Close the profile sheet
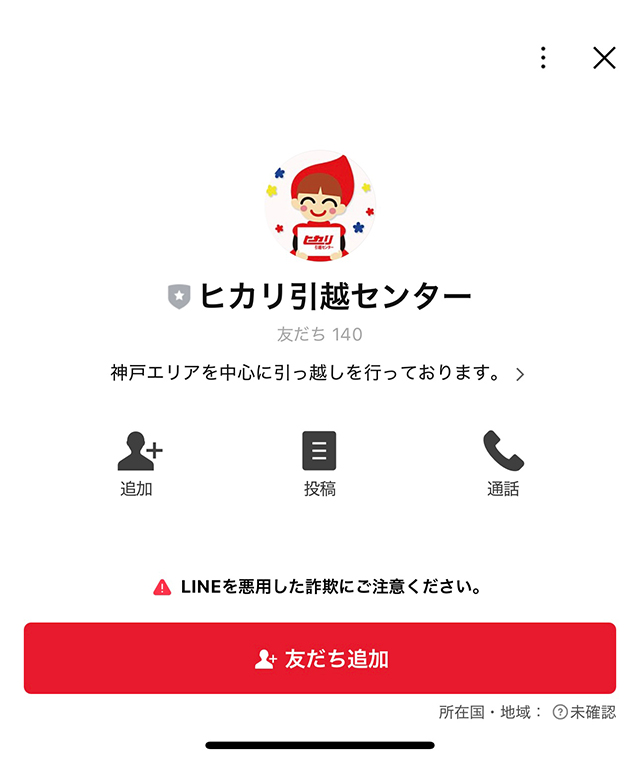This screenshot has height=761, width=640. (604, 58)
